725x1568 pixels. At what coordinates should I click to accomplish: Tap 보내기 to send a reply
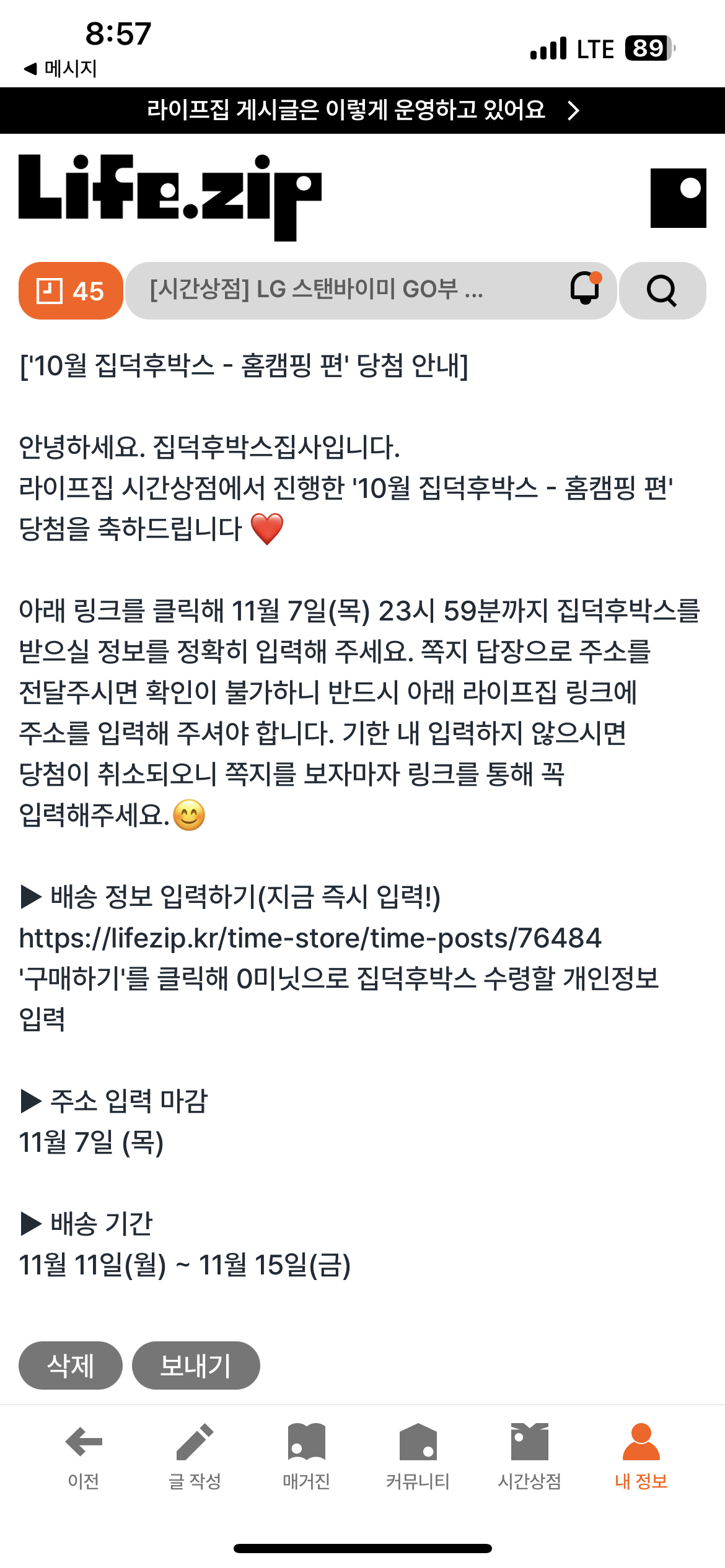(196, 1365)
